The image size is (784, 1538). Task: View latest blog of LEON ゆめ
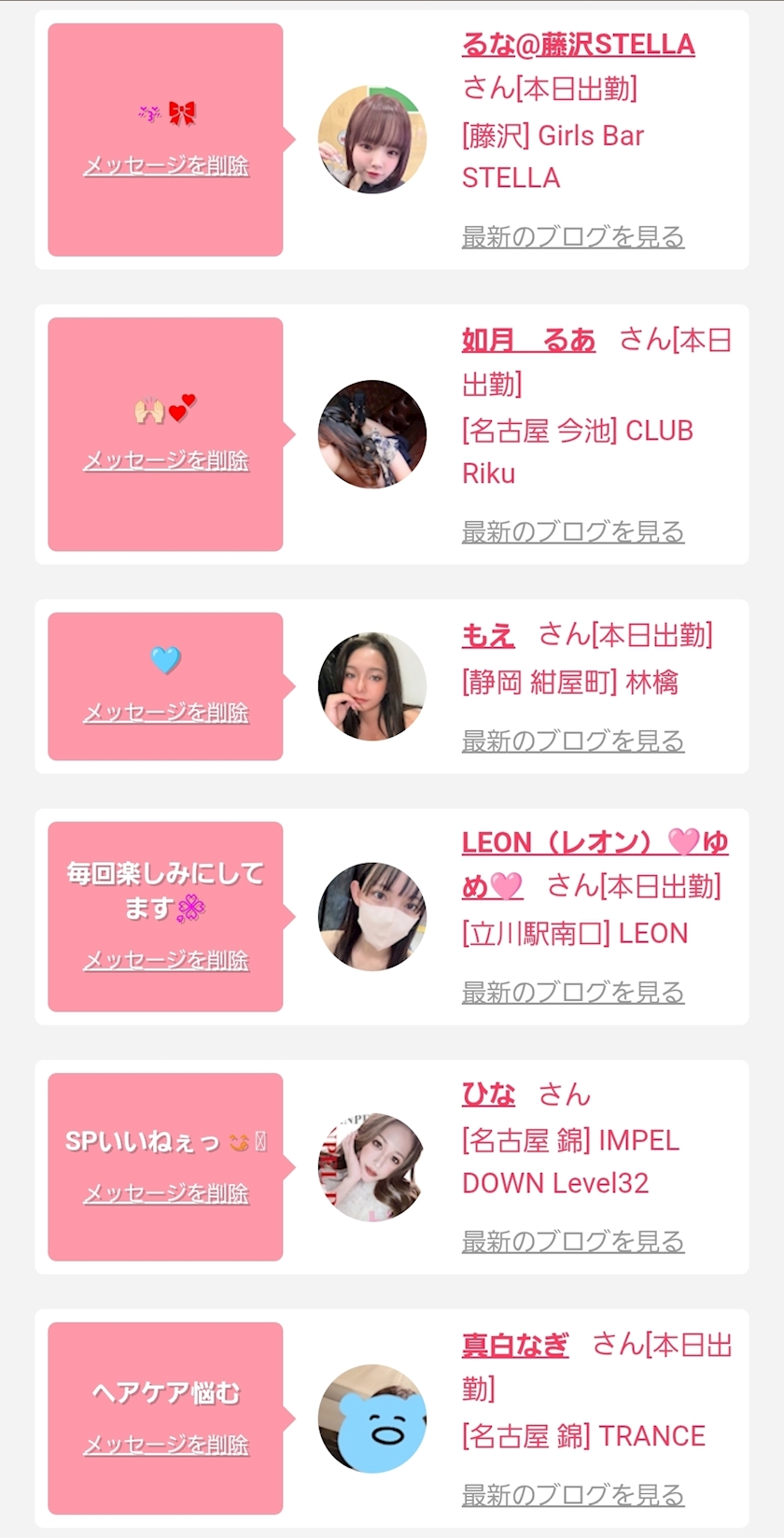(x=573, y=992)
